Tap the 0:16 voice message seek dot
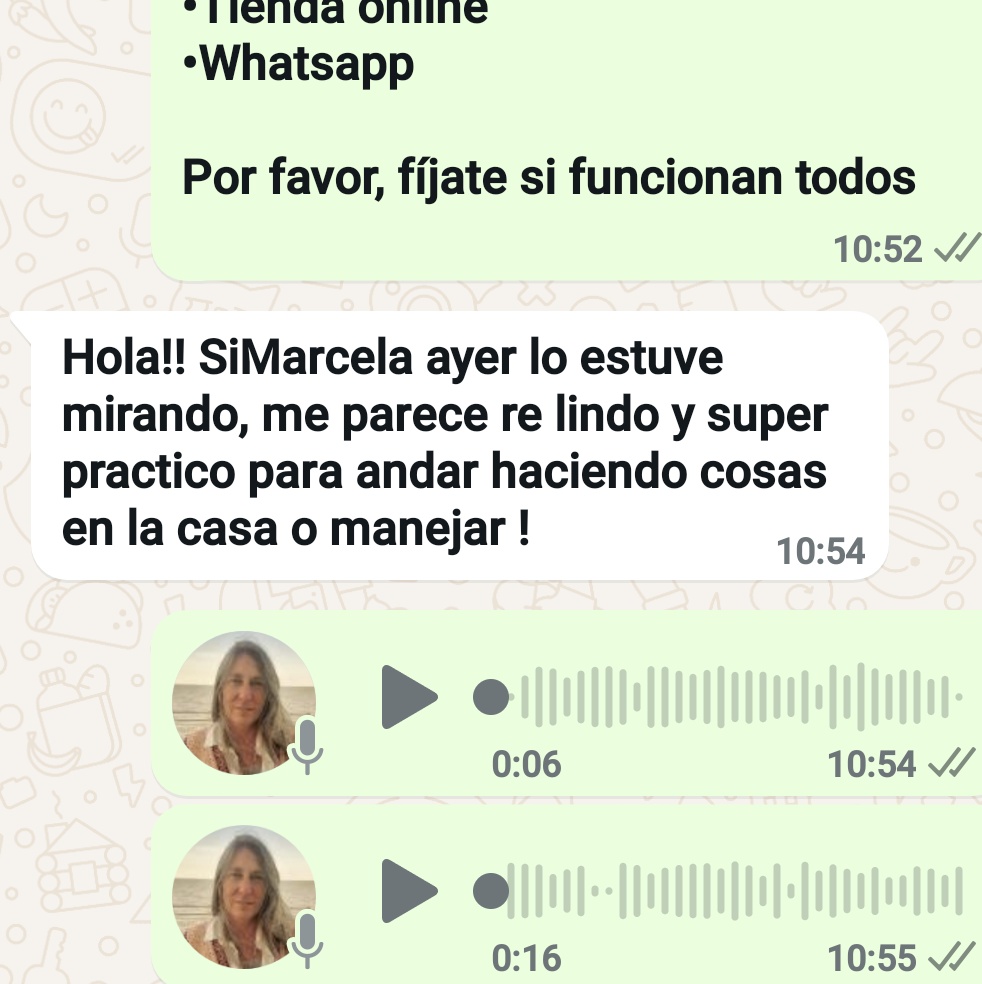The width and height of the screenshot is (982, 984). click(491, 889)
